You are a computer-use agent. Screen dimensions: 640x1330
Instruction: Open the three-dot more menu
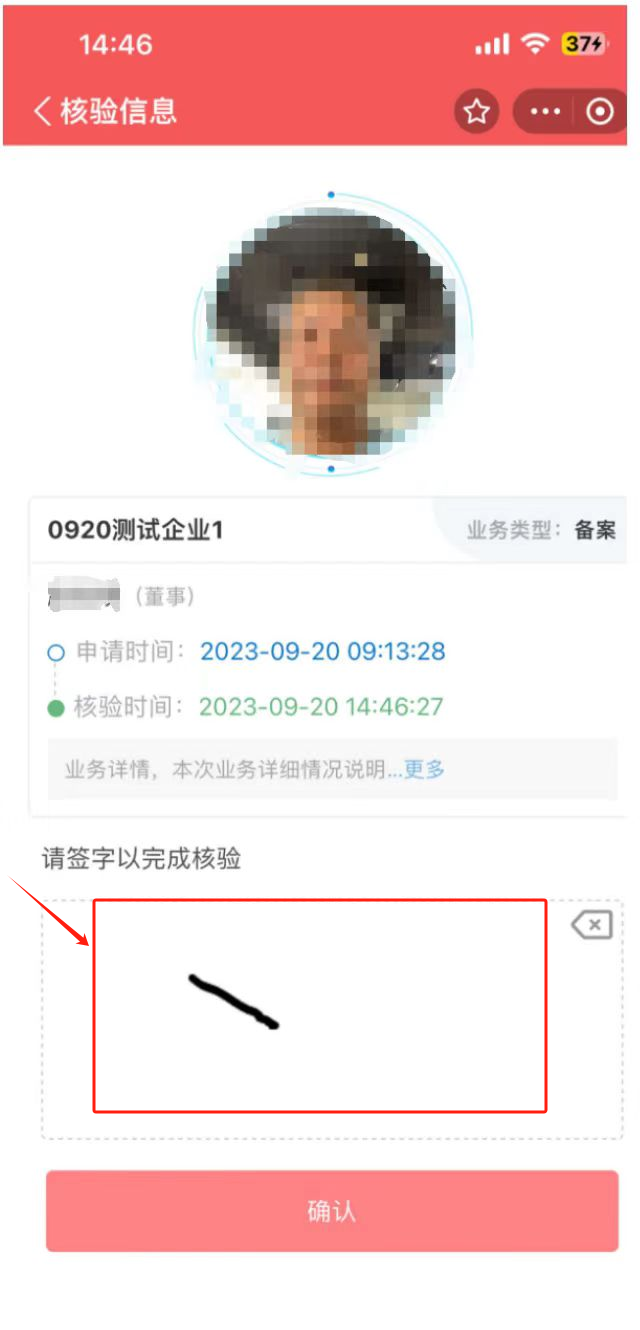tap(546, 112)
